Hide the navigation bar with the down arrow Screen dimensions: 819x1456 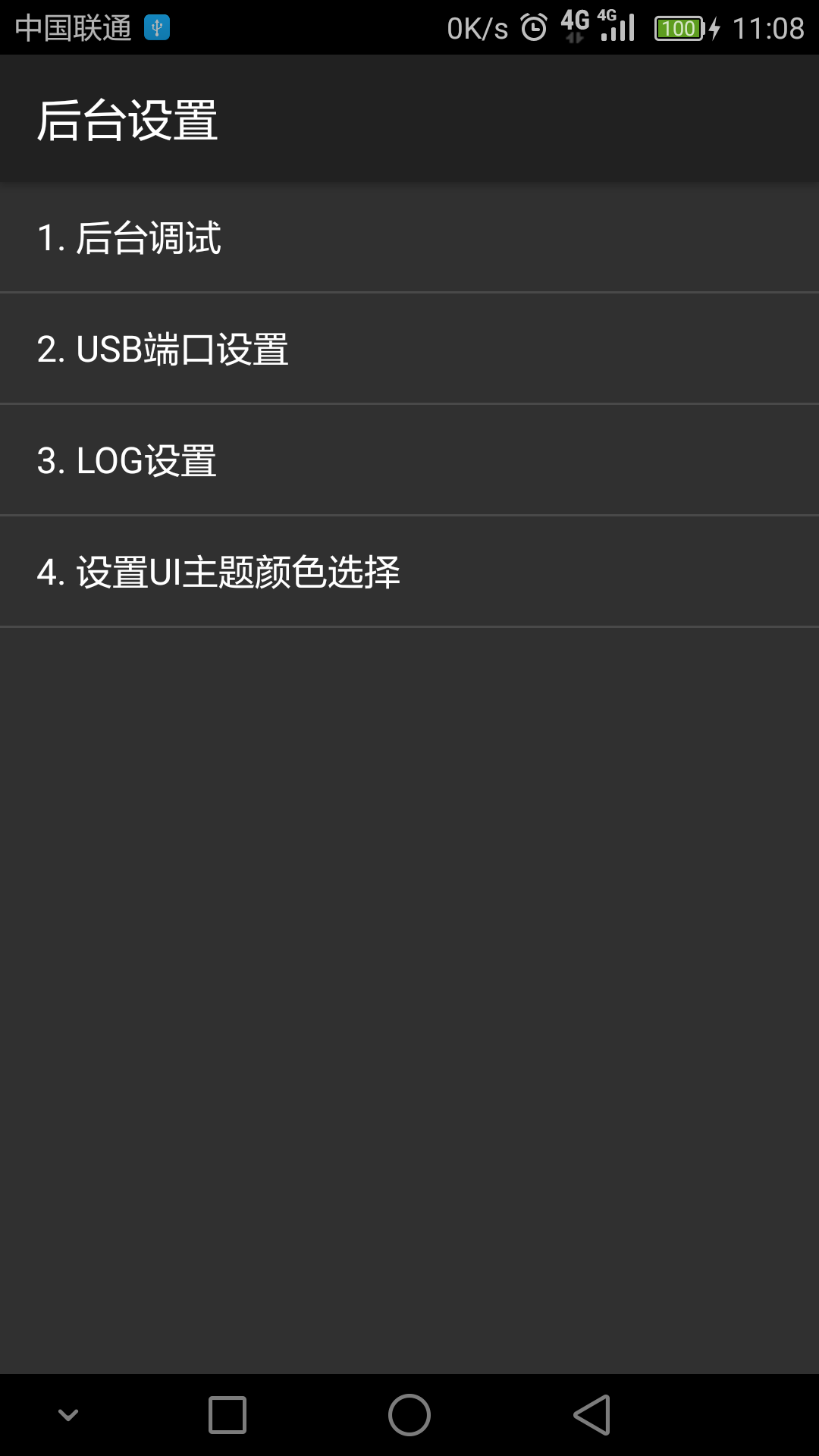point(68,1415)
